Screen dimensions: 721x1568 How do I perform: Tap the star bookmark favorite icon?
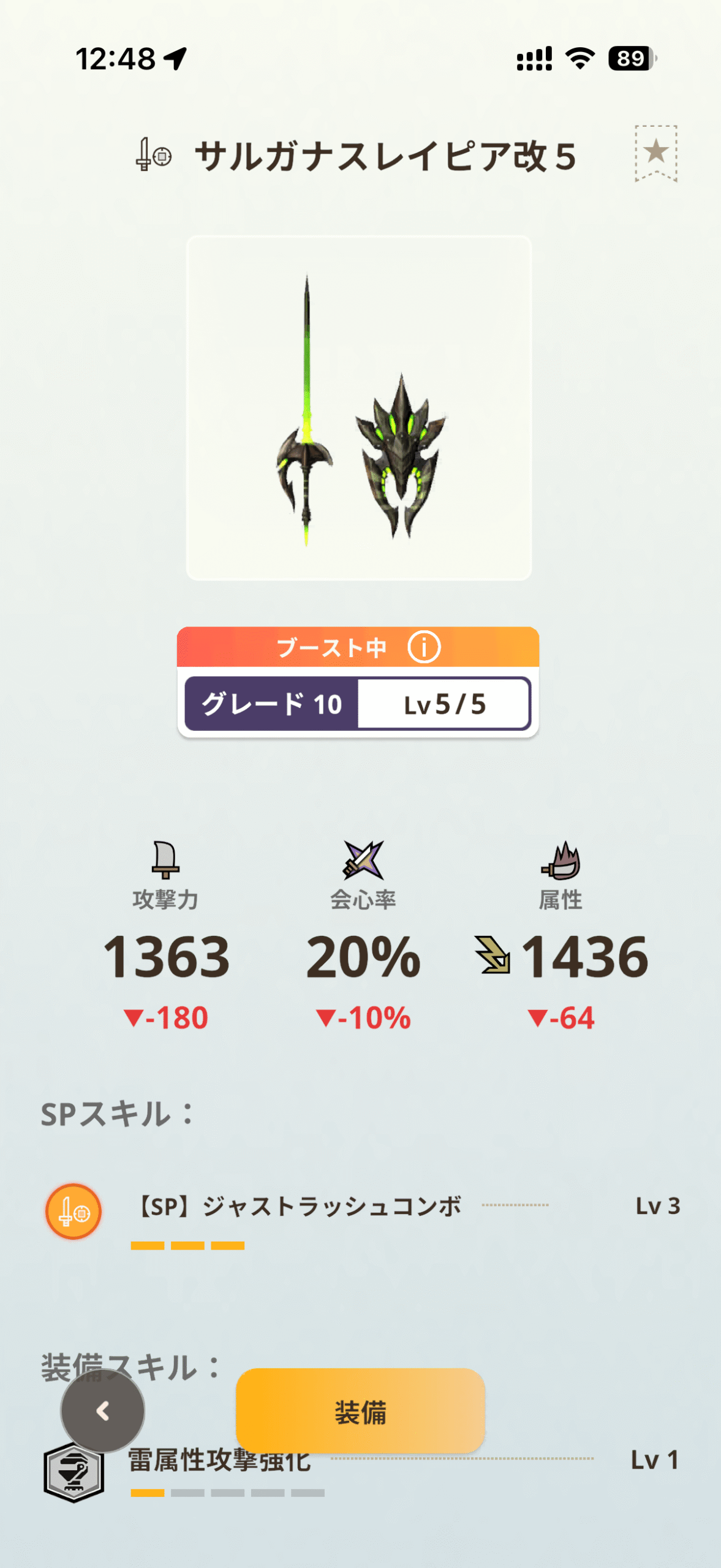655,153
